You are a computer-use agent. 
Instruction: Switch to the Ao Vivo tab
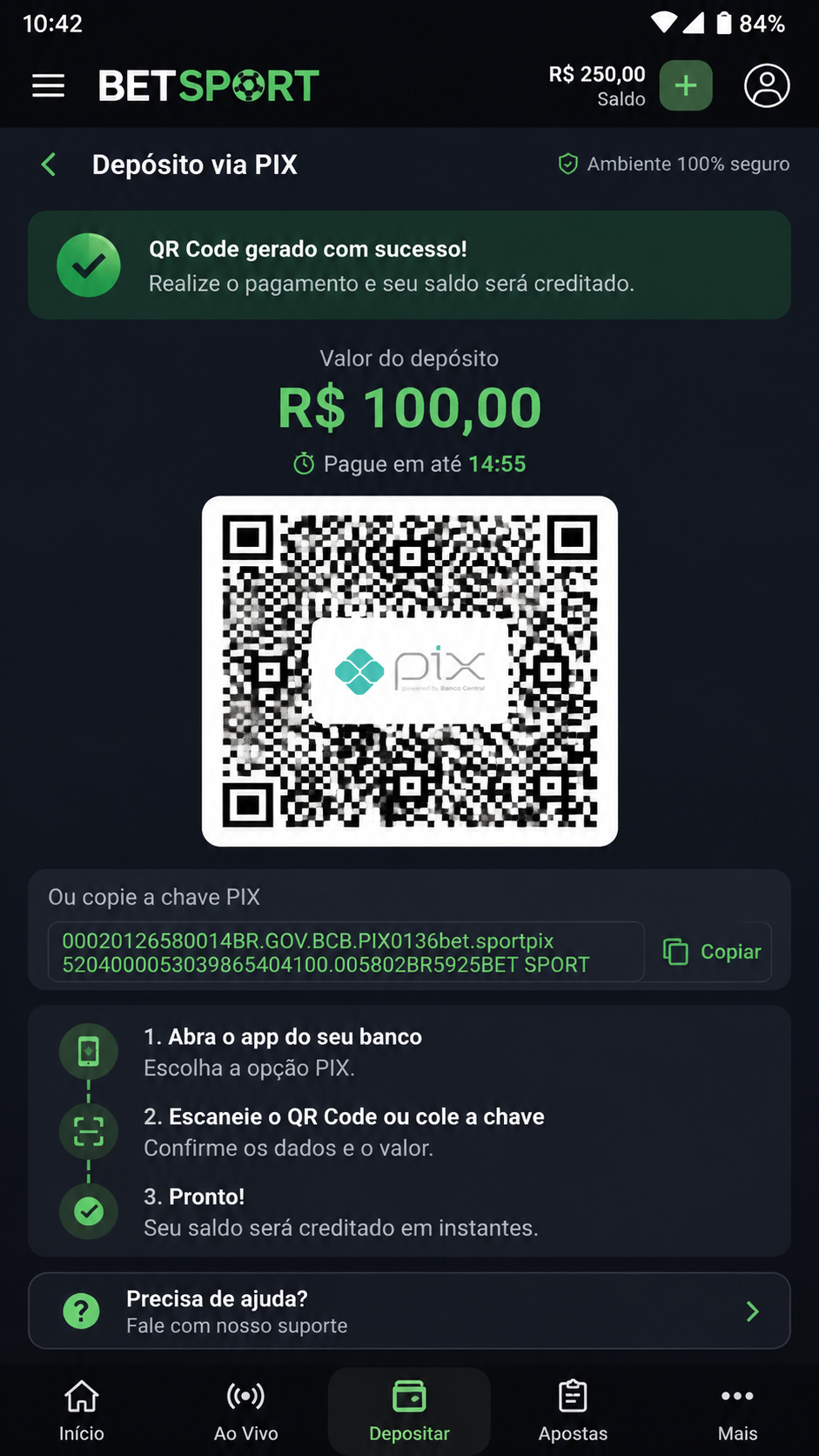pos(246,1411)
